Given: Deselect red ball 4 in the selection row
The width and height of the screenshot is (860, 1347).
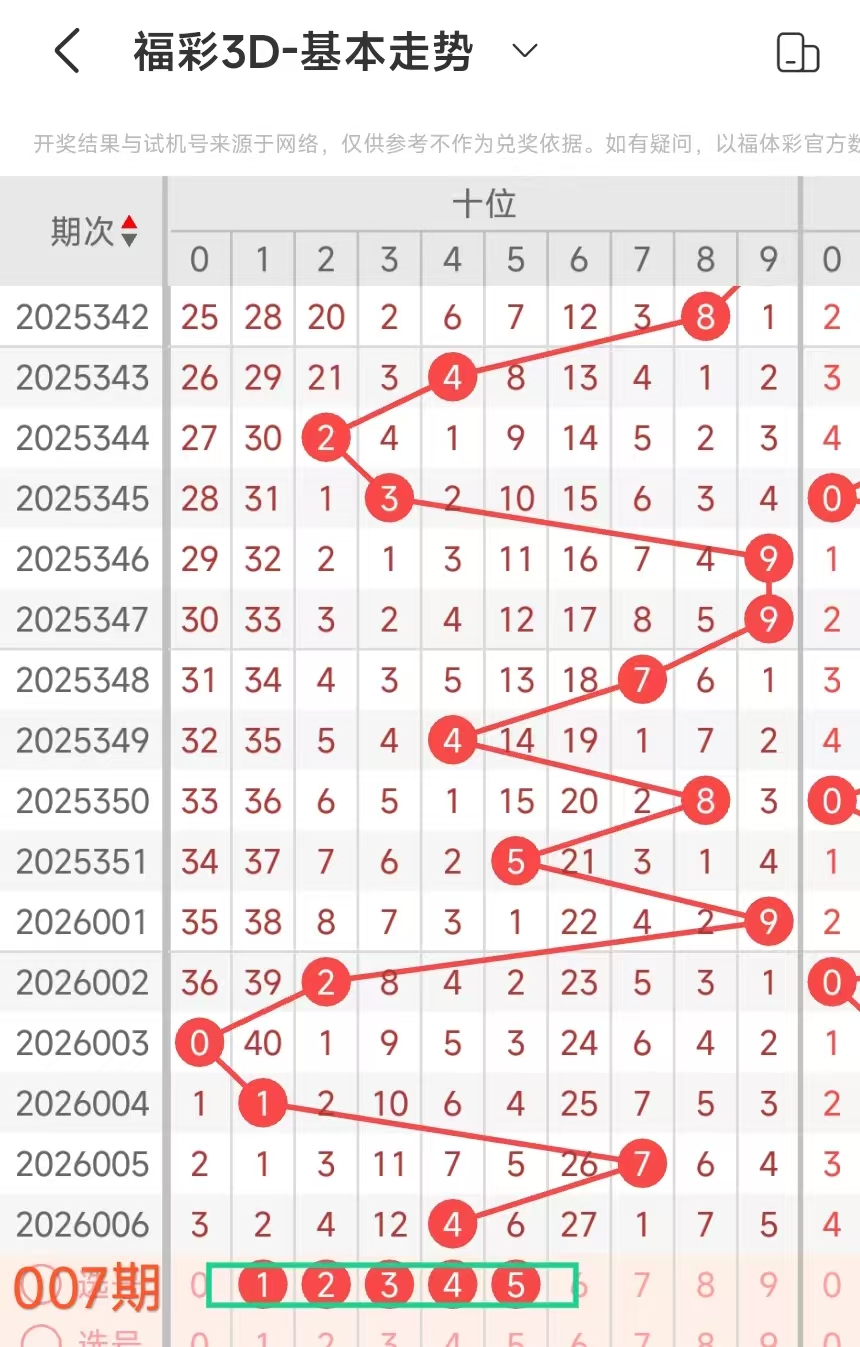Looking at the screenshot, I should coord(452,1285).
